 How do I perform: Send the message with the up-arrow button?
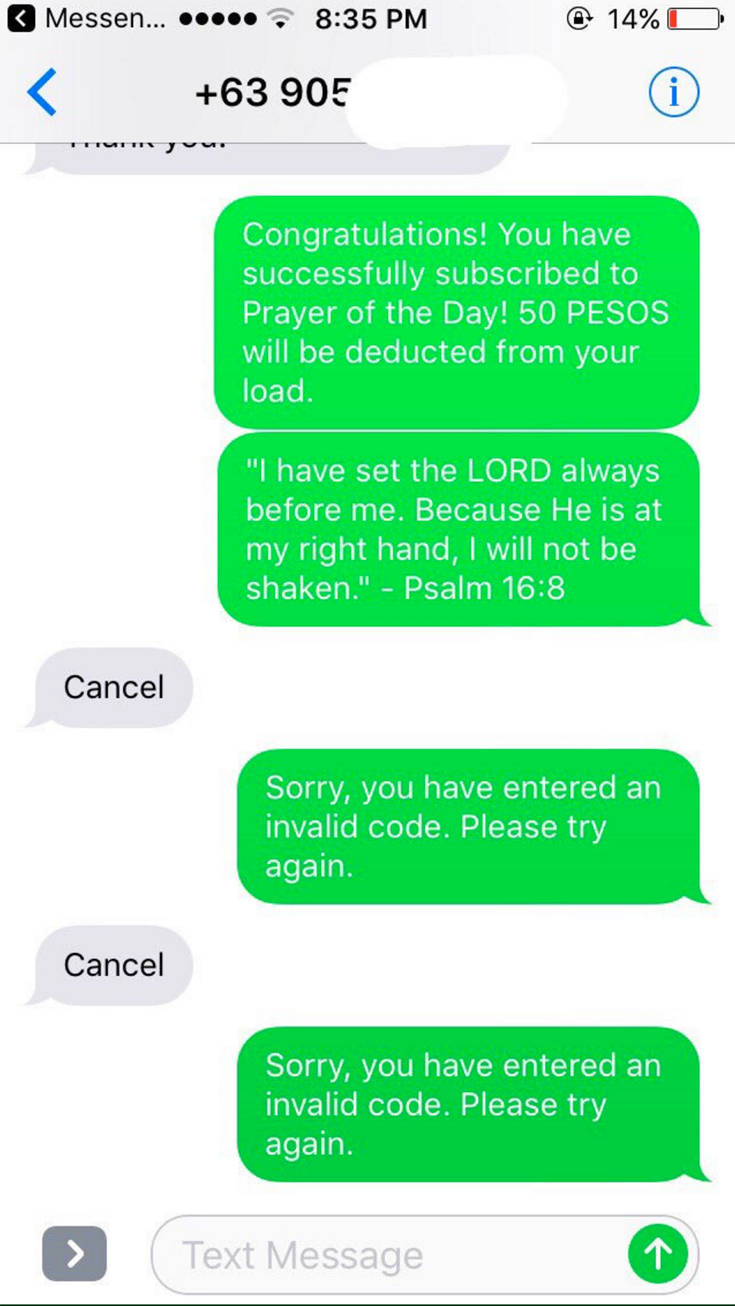(x=658, y=1254)
